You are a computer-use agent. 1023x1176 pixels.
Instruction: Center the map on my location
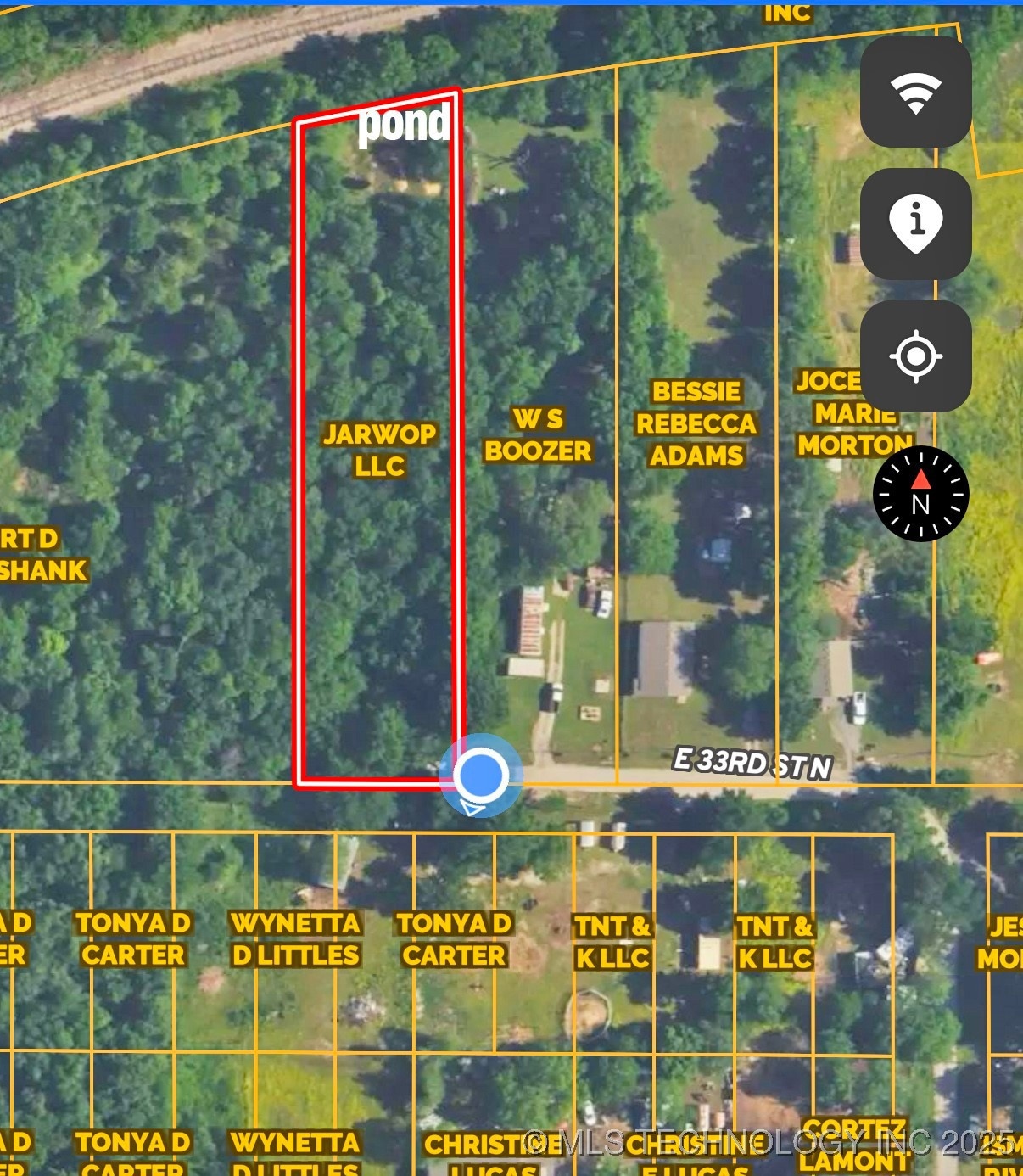pyautogui.click(x=915, y=356)
